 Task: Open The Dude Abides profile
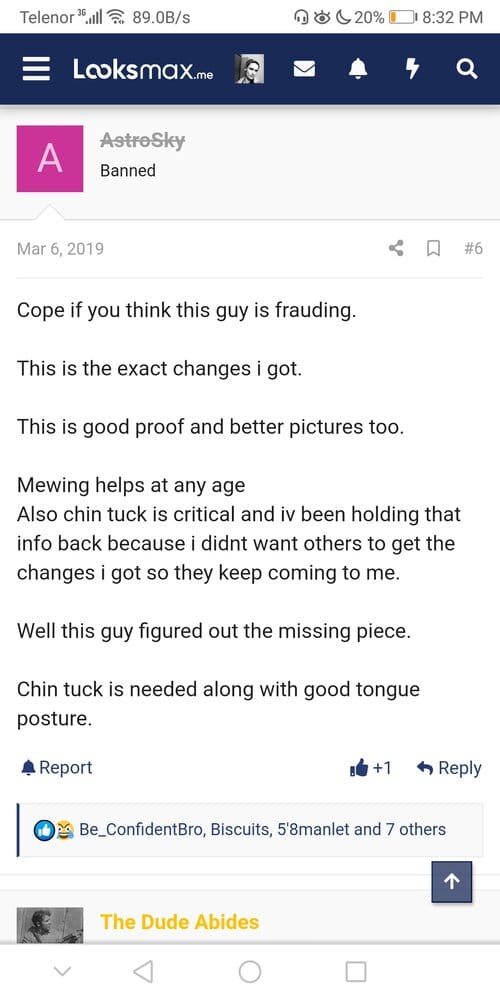tap(179, 922)
